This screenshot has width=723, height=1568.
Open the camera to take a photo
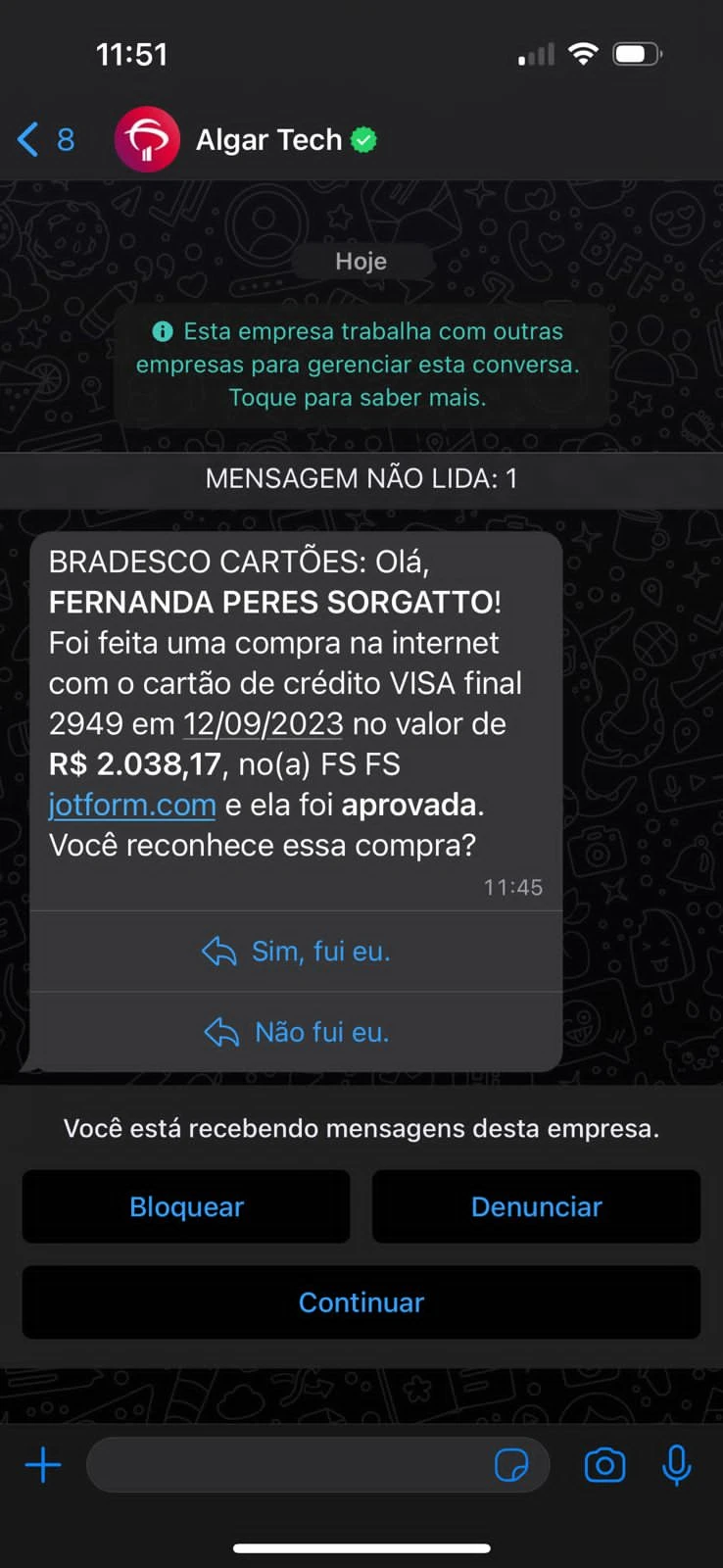603,1465
